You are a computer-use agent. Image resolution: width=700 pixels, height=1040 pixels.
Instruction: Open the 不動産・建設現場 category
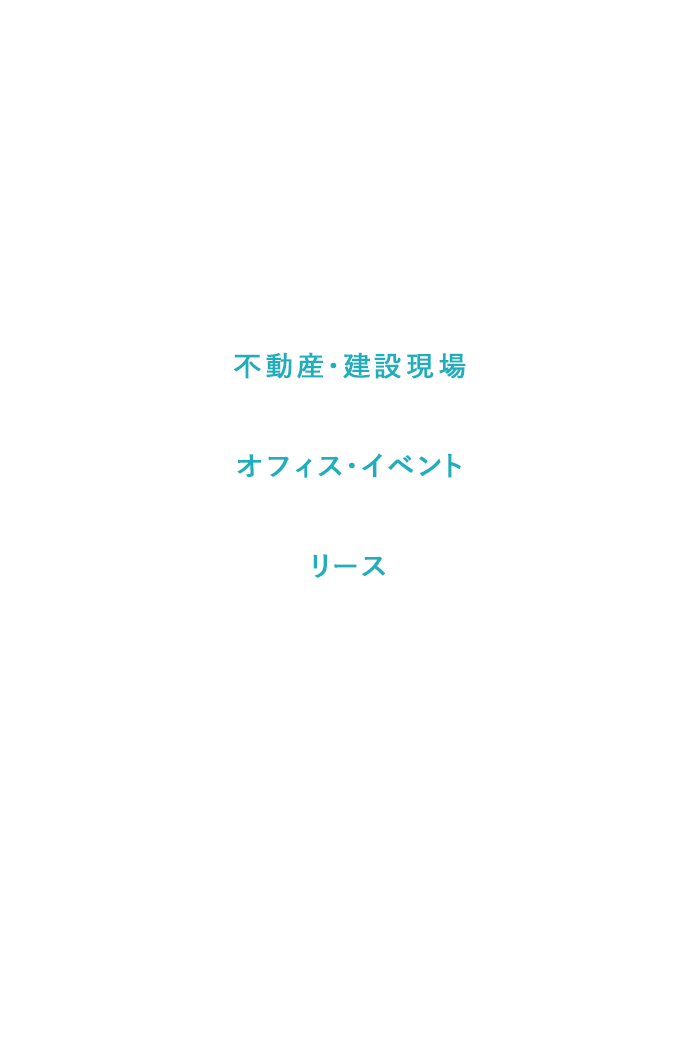coord(348,366)
